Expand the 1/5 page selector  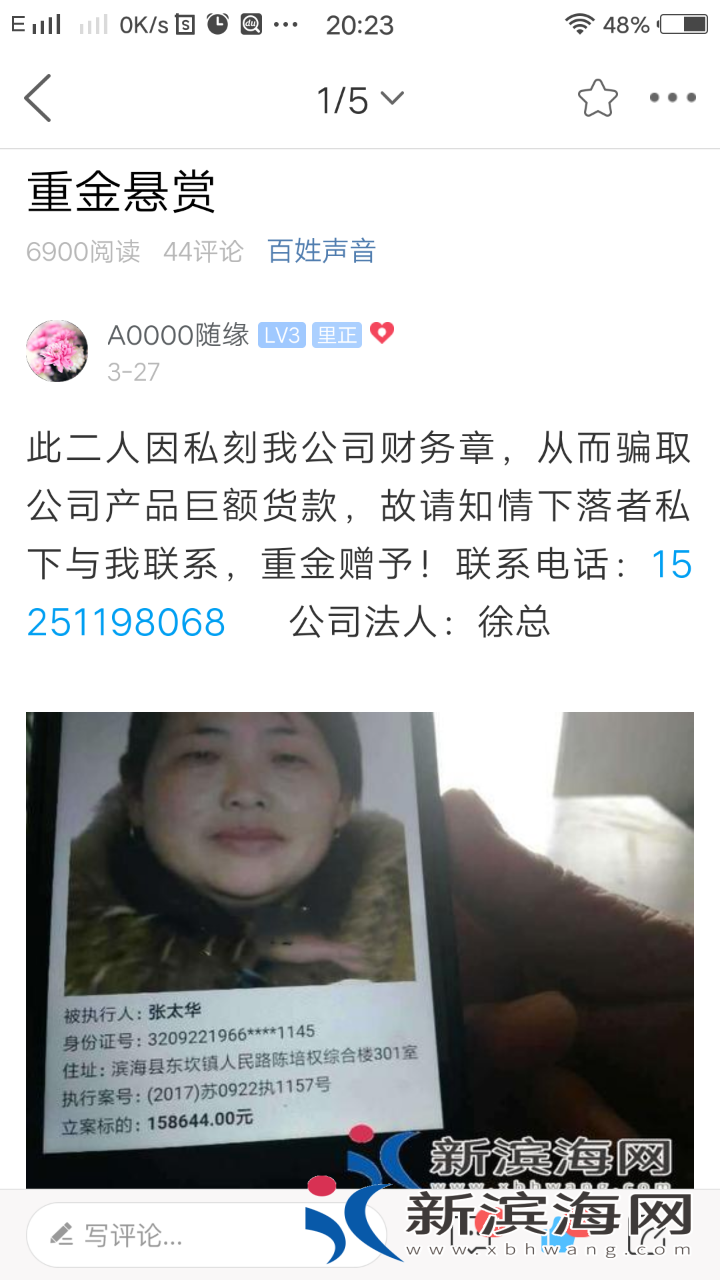tap(360, 99)
